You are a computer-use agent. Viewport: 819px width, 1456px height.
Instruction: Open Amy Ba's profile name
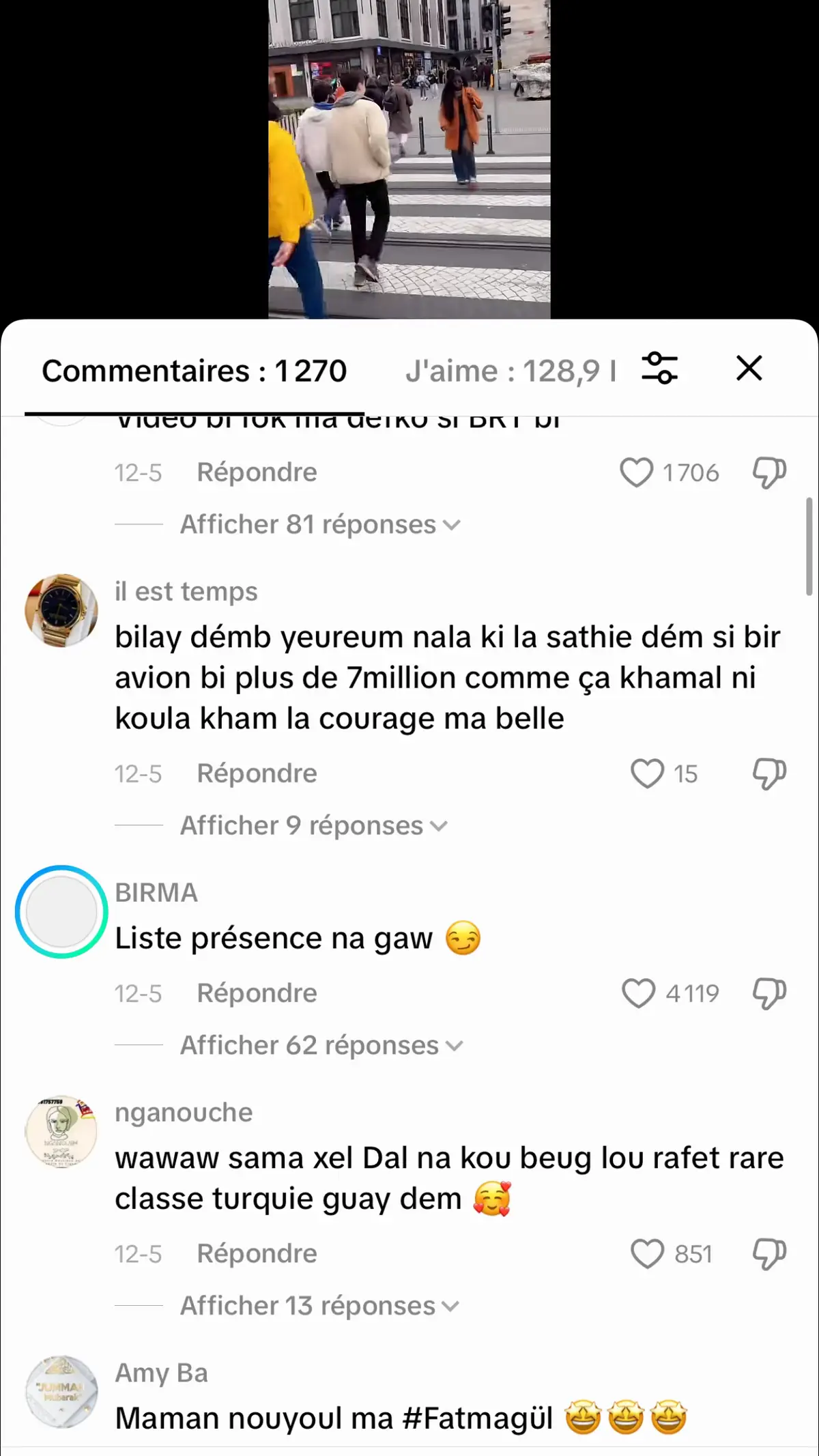[x=161, y=1373]
